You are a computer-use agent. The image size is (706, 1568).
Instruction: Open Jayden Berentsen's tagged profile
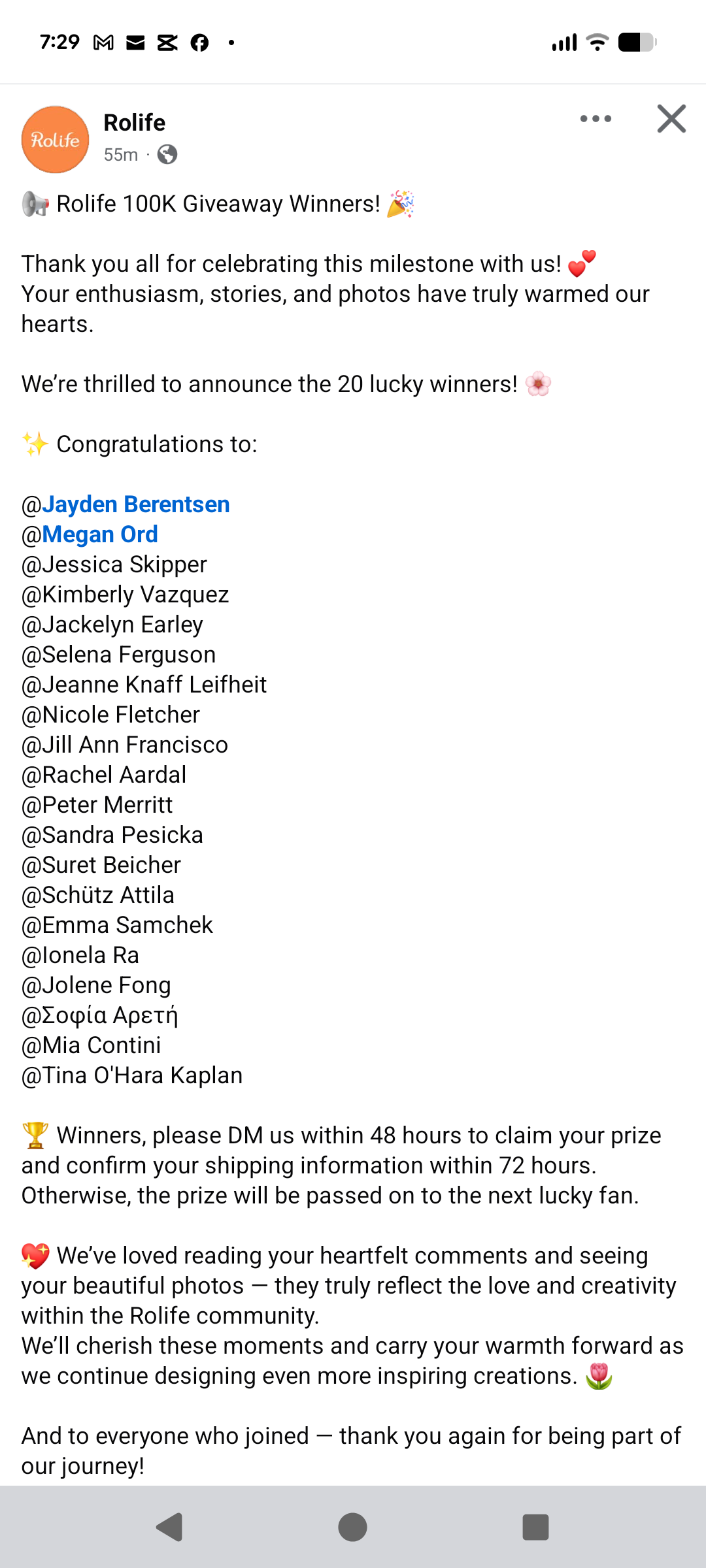[136, 504]
